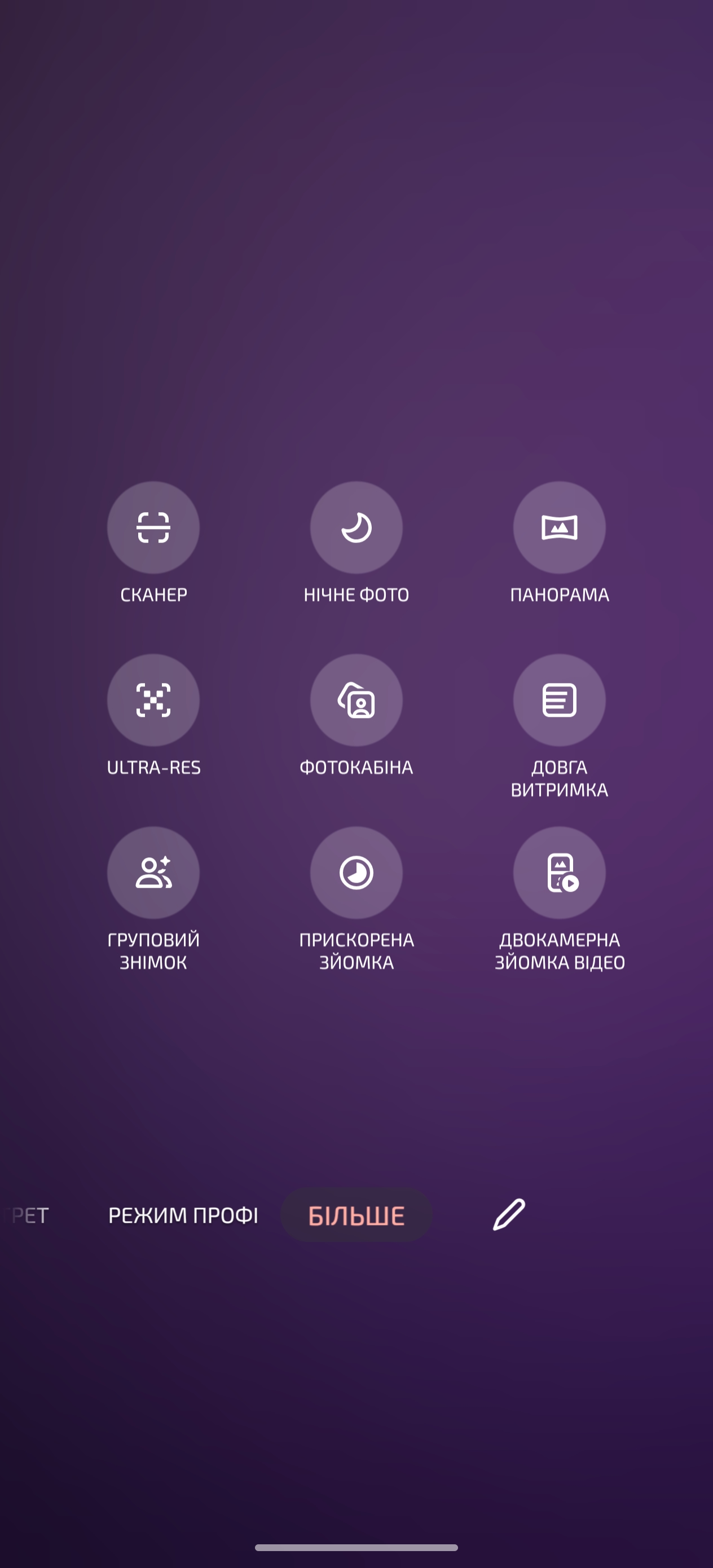The image size is (713, 1568).
Task: Tap the Більше tab
Action: tap(356, 1215)
